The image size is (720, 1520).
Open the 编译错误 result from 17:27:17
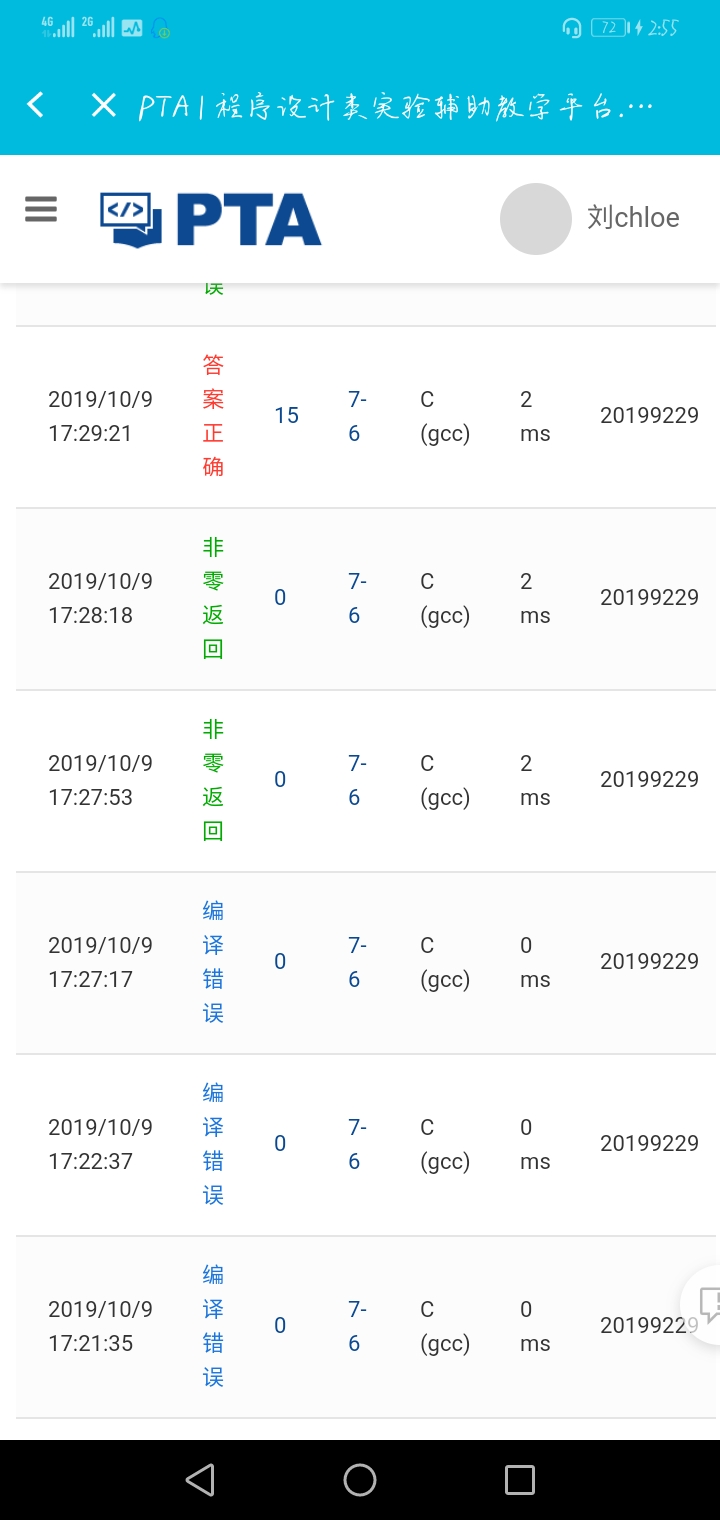point(213,962)
